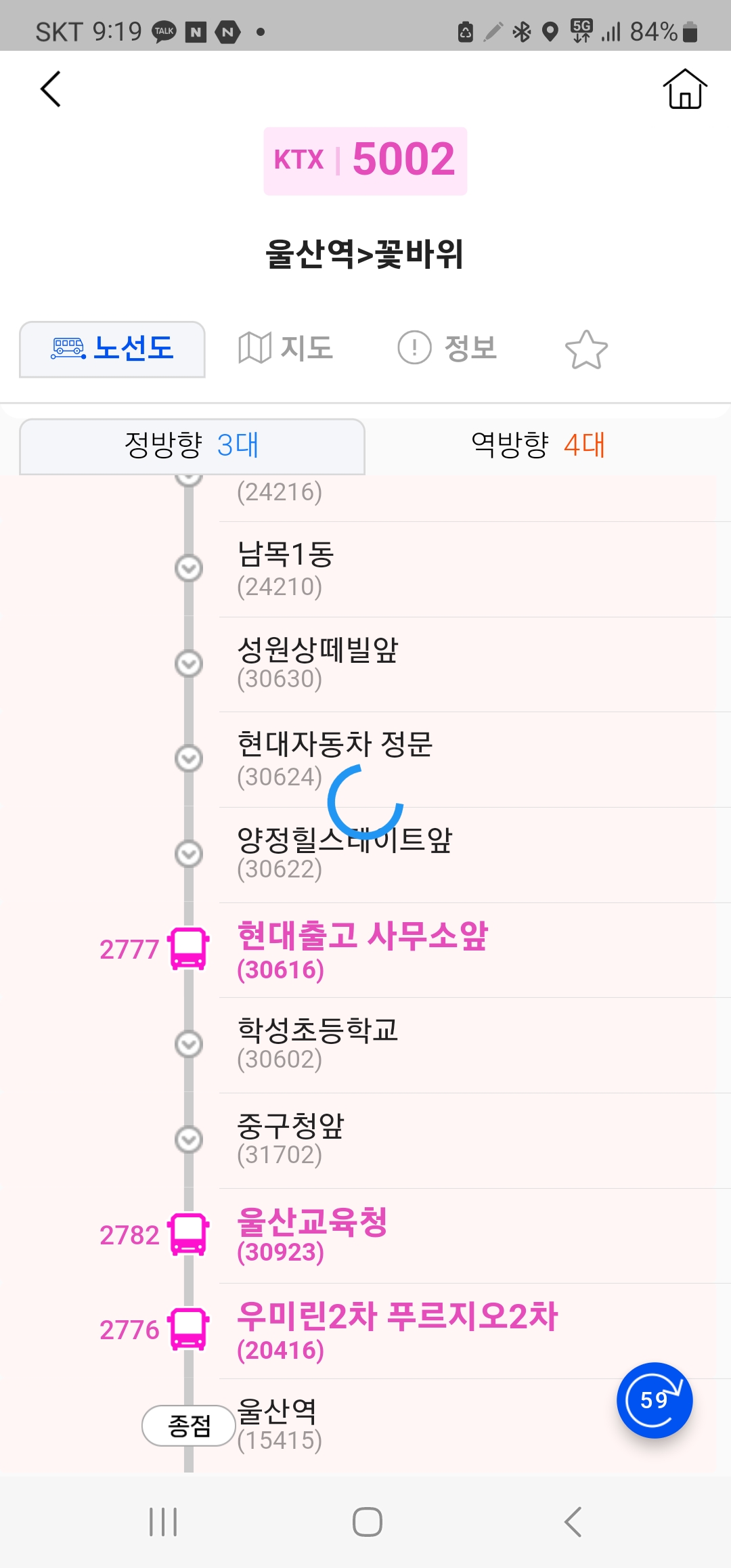Tap the blue refresh countdown button

click(654, 1399)
